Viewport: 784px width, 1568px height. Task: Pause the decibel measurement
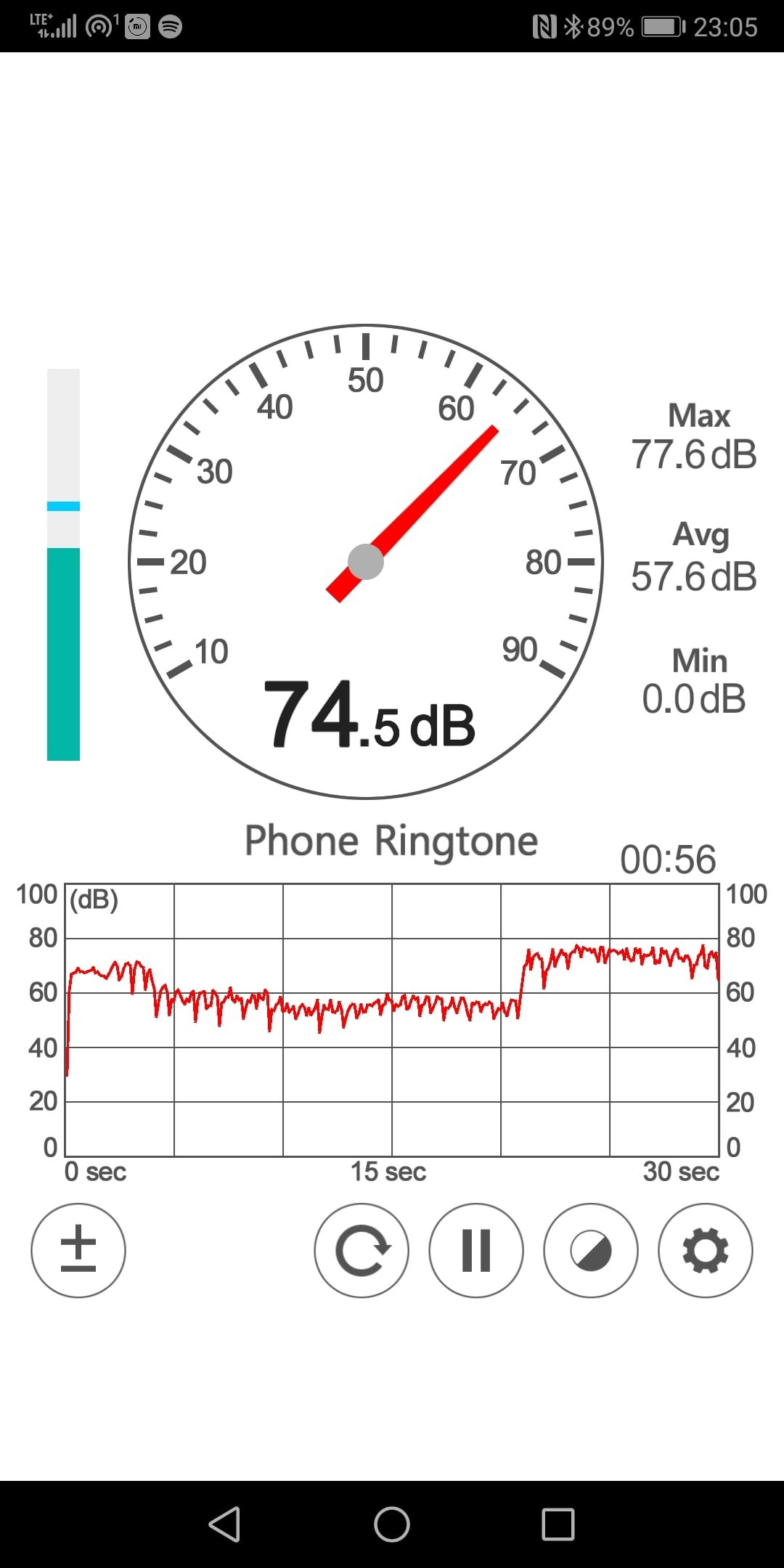coord(476,1250)
